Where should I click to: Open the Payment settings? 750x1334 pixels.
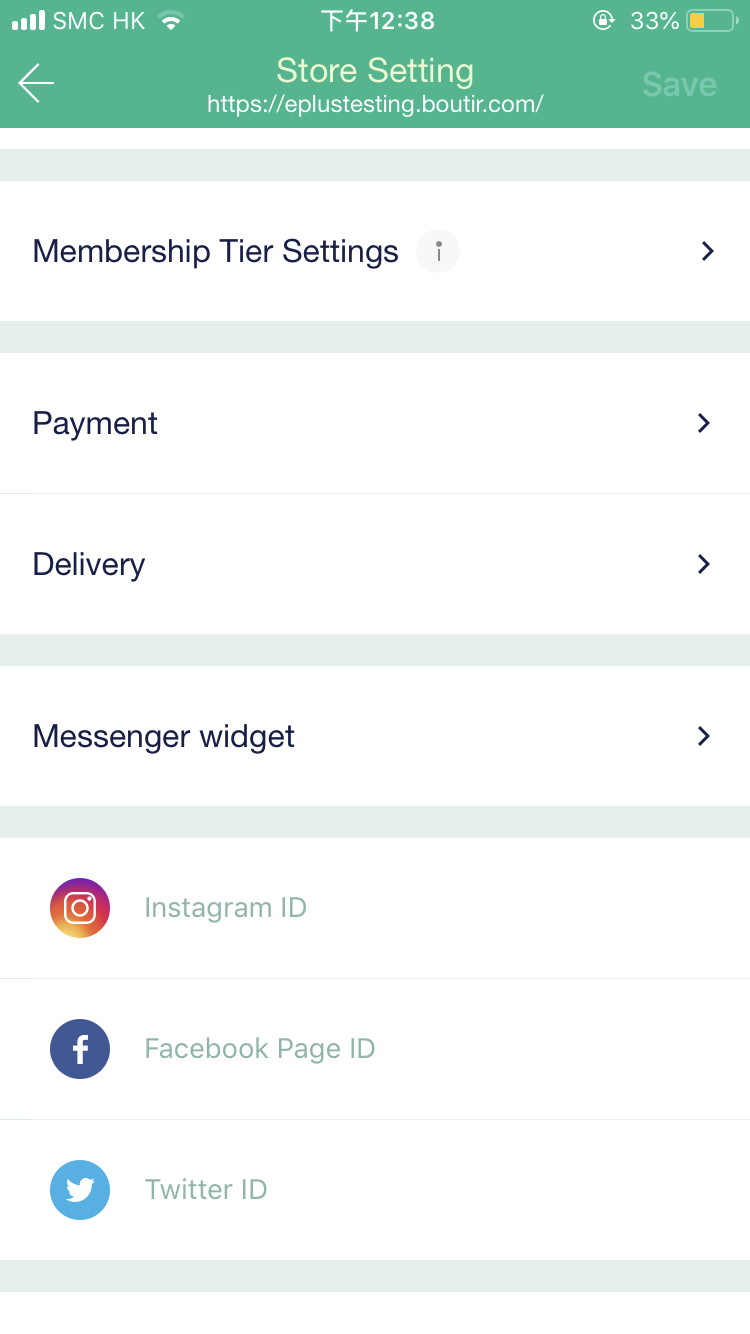(x=374, y=423)
